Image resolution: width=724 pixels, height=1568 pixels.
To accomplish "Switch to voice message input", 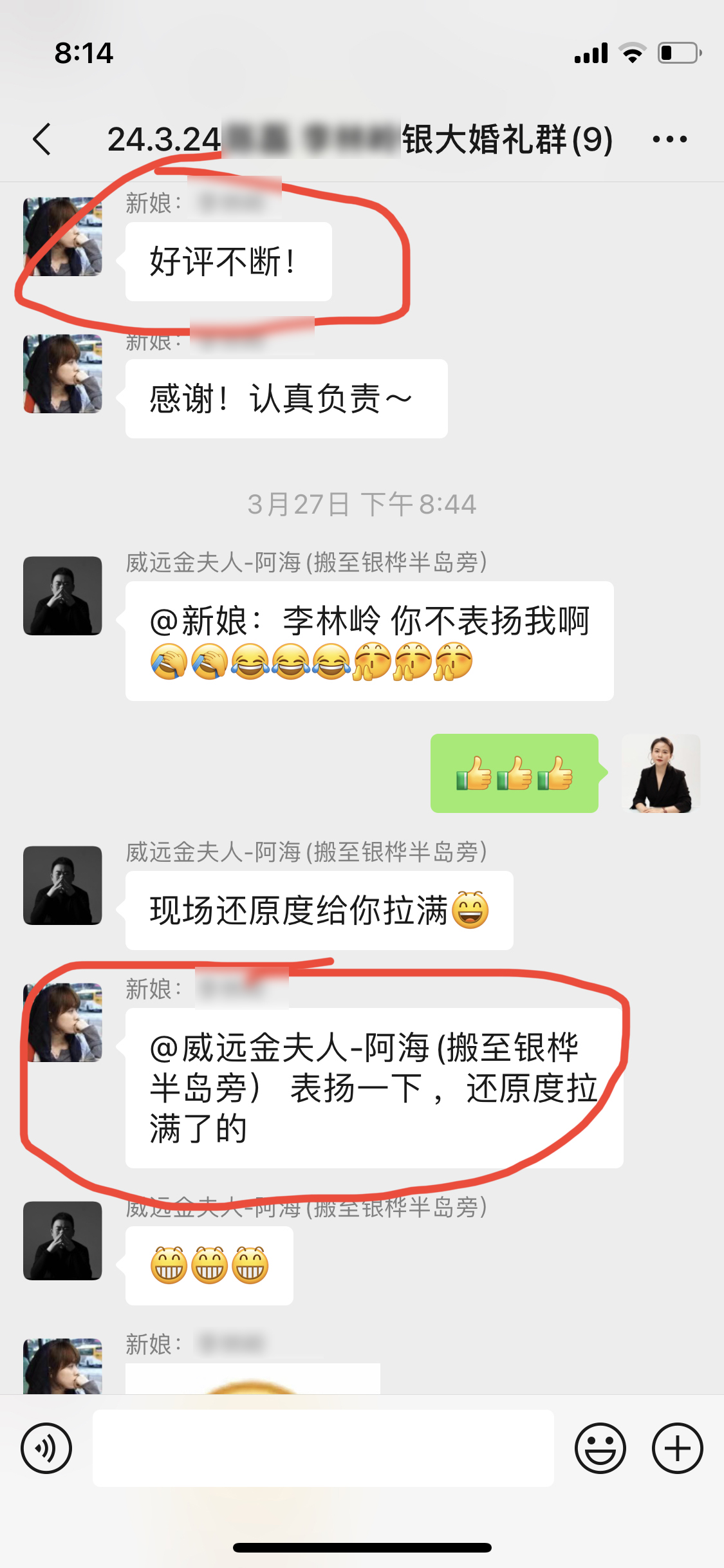I will point(46,1448).
